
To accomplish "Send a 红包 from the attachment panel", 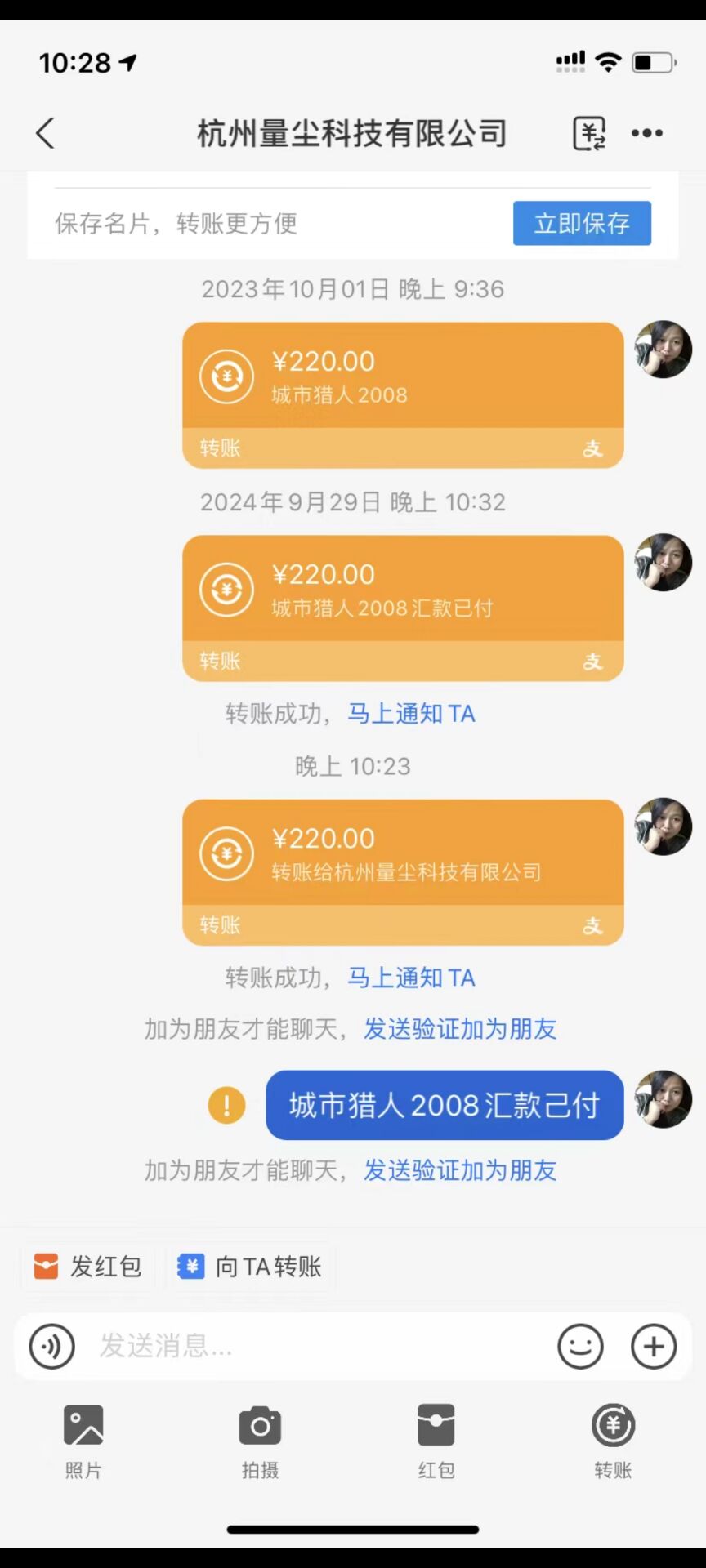I will coord(436,1441).
